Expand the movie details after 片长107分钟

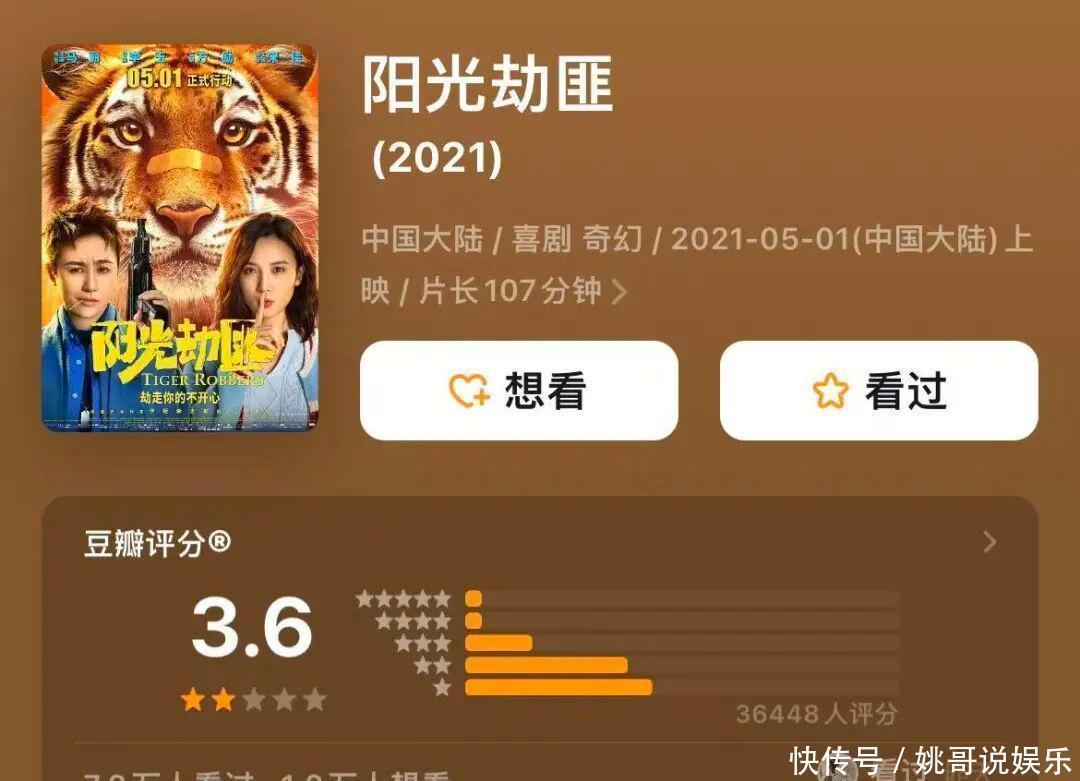point(620,292)
